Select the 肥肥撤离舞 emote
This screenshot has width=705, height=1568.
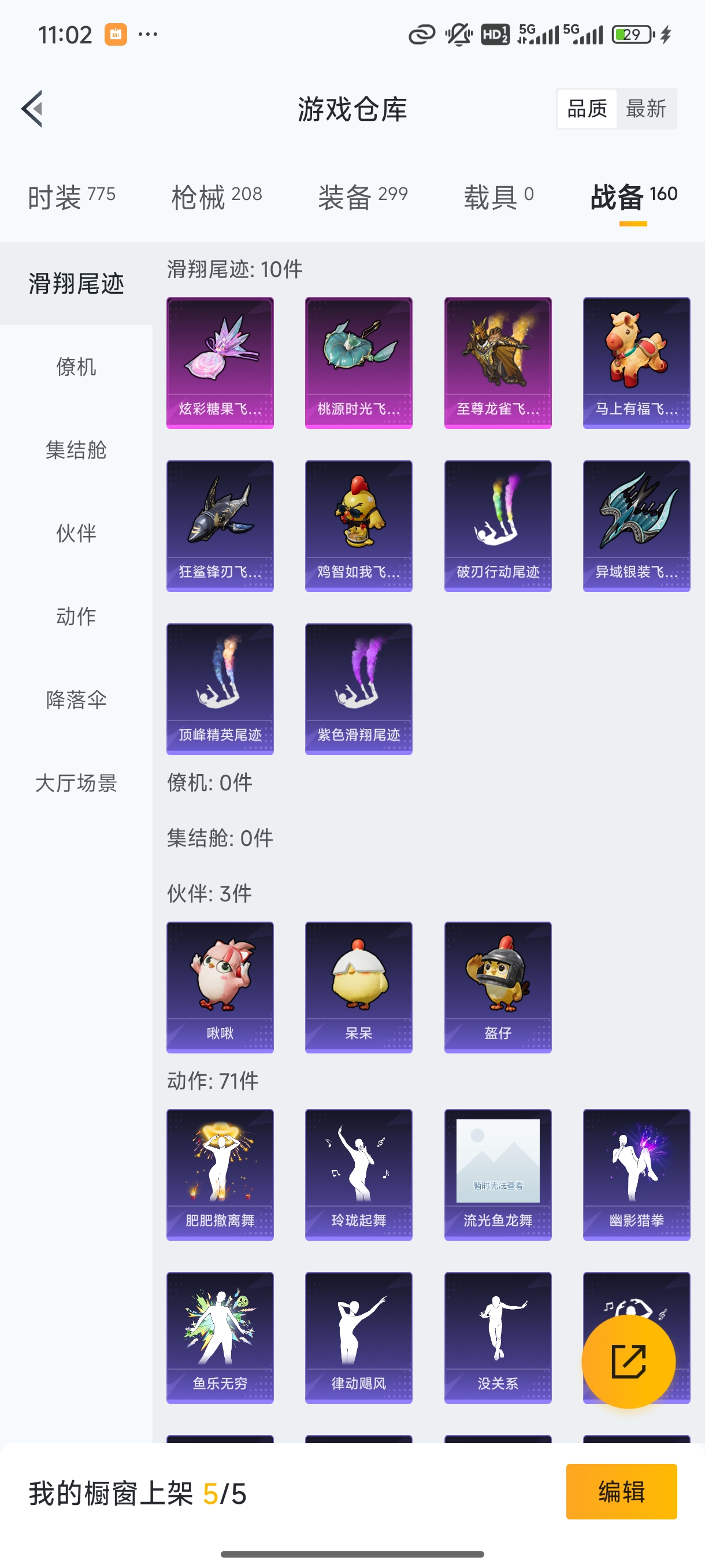[x=219, y=1175]
